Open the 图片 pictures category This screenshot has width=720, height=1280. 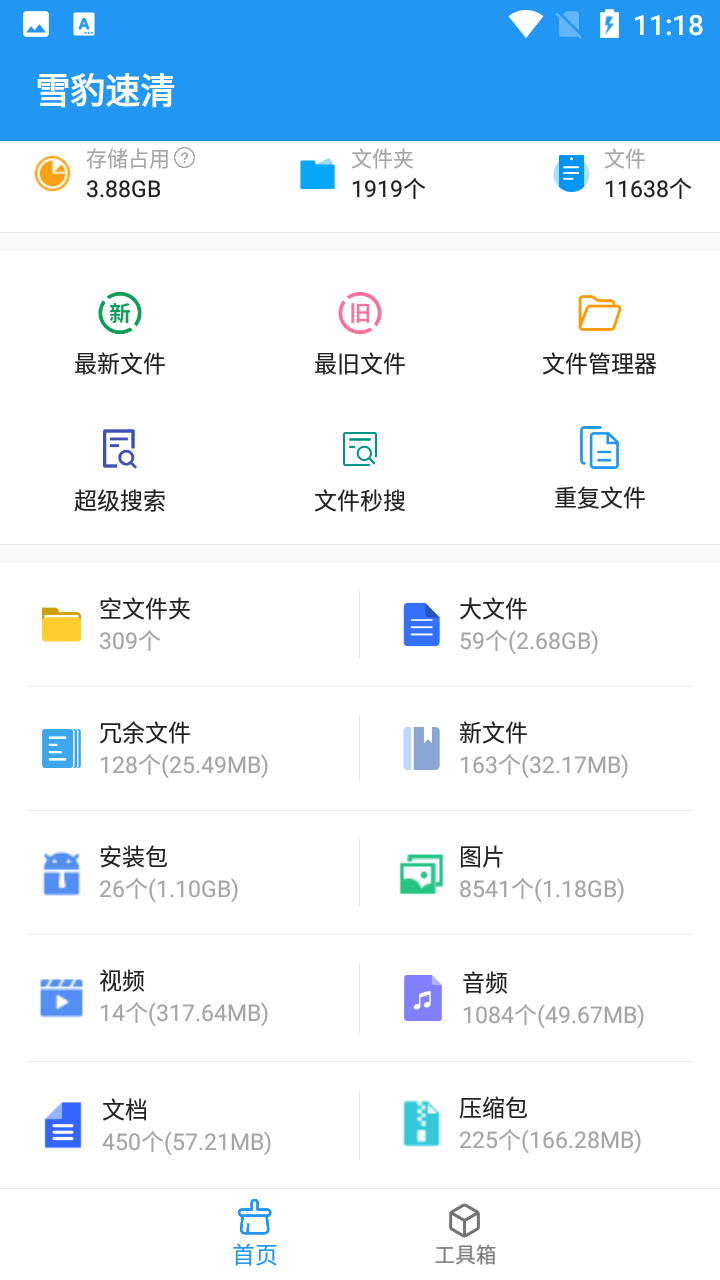coord(526,873)
